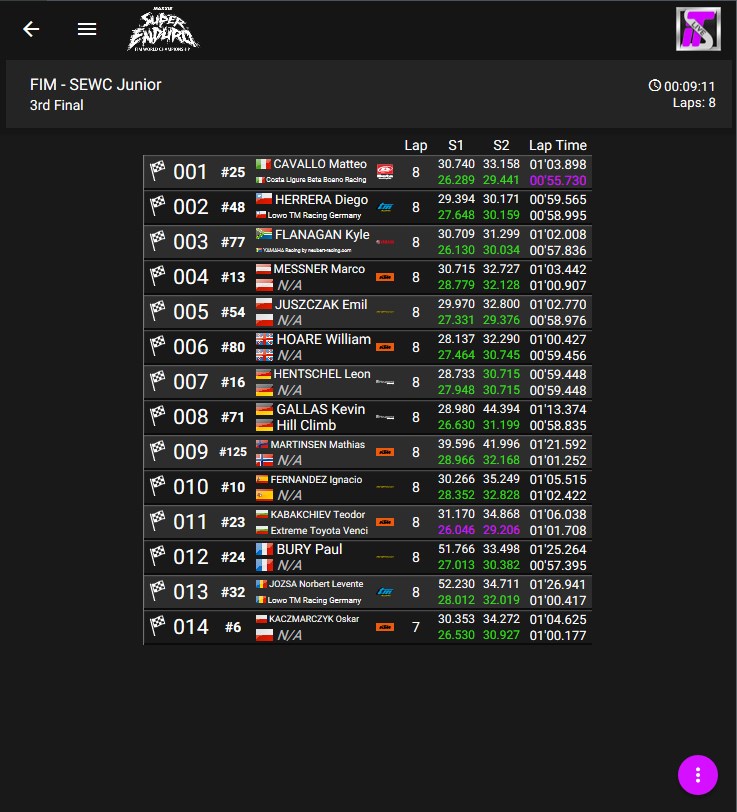Open GALLAS Kevin's result row
The width and height of the screenshot is (737, 812).
tap(367, 417)
